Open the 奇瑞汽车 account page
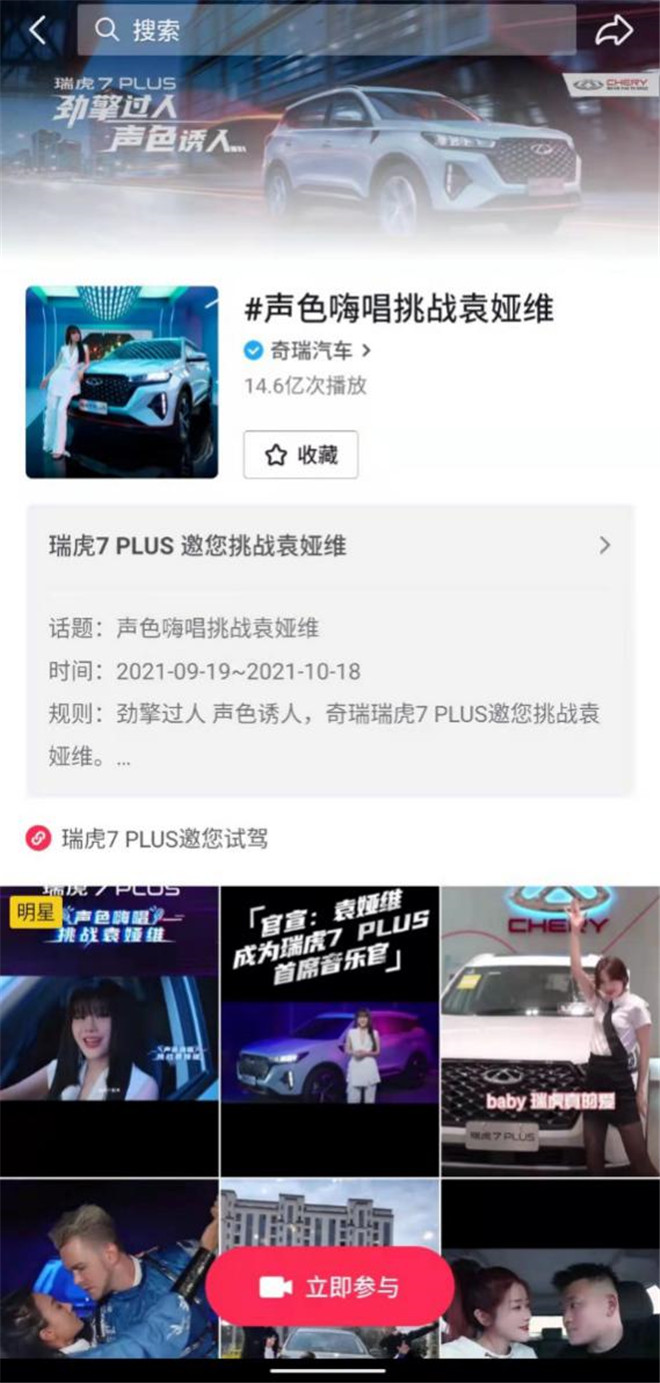Image resolution: width=660 pixels, height=1383 pixels. click(x=308, y=350)
